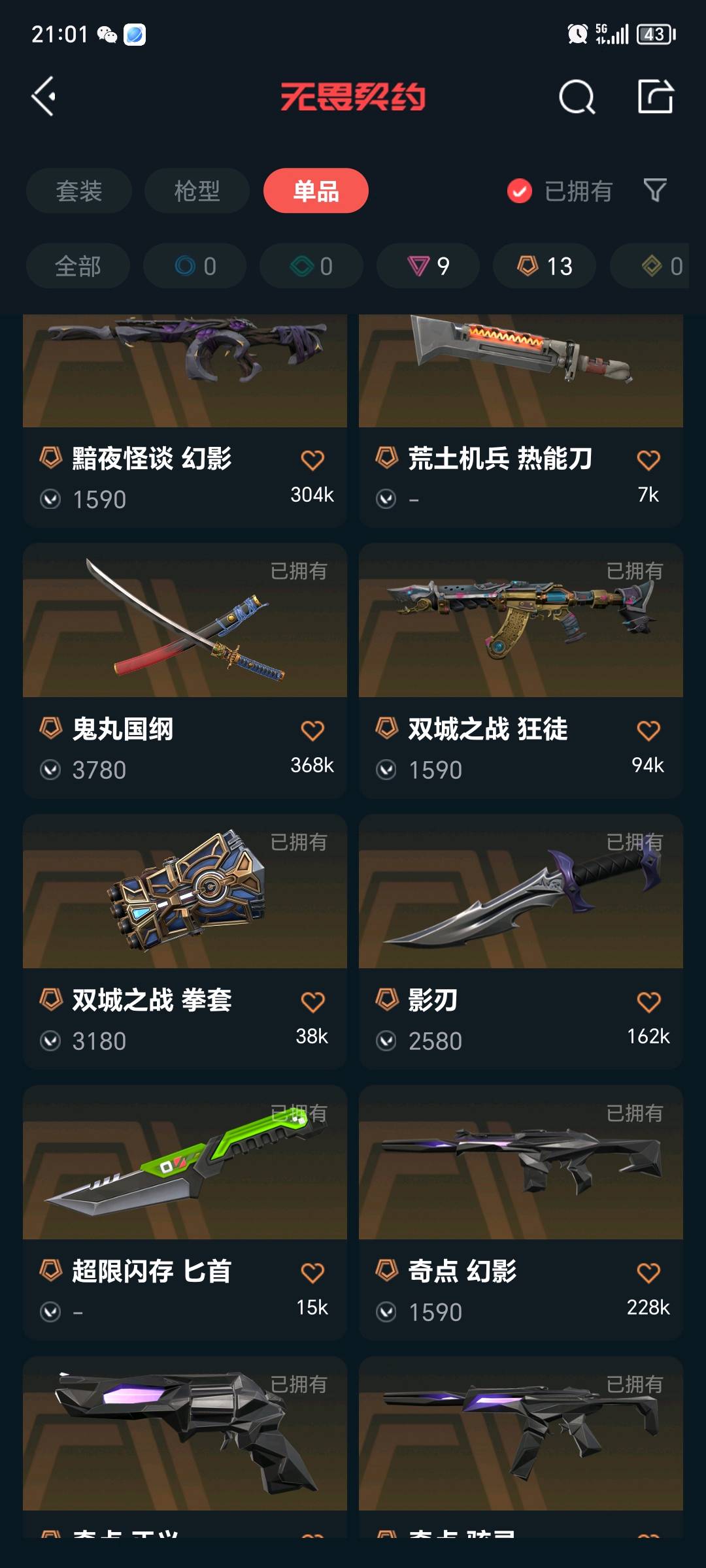The height and width of the screenshot is (1568, 706).
Task: Favorite the 荒土机兵 热能刀 skin
Action: pos(648,460)
